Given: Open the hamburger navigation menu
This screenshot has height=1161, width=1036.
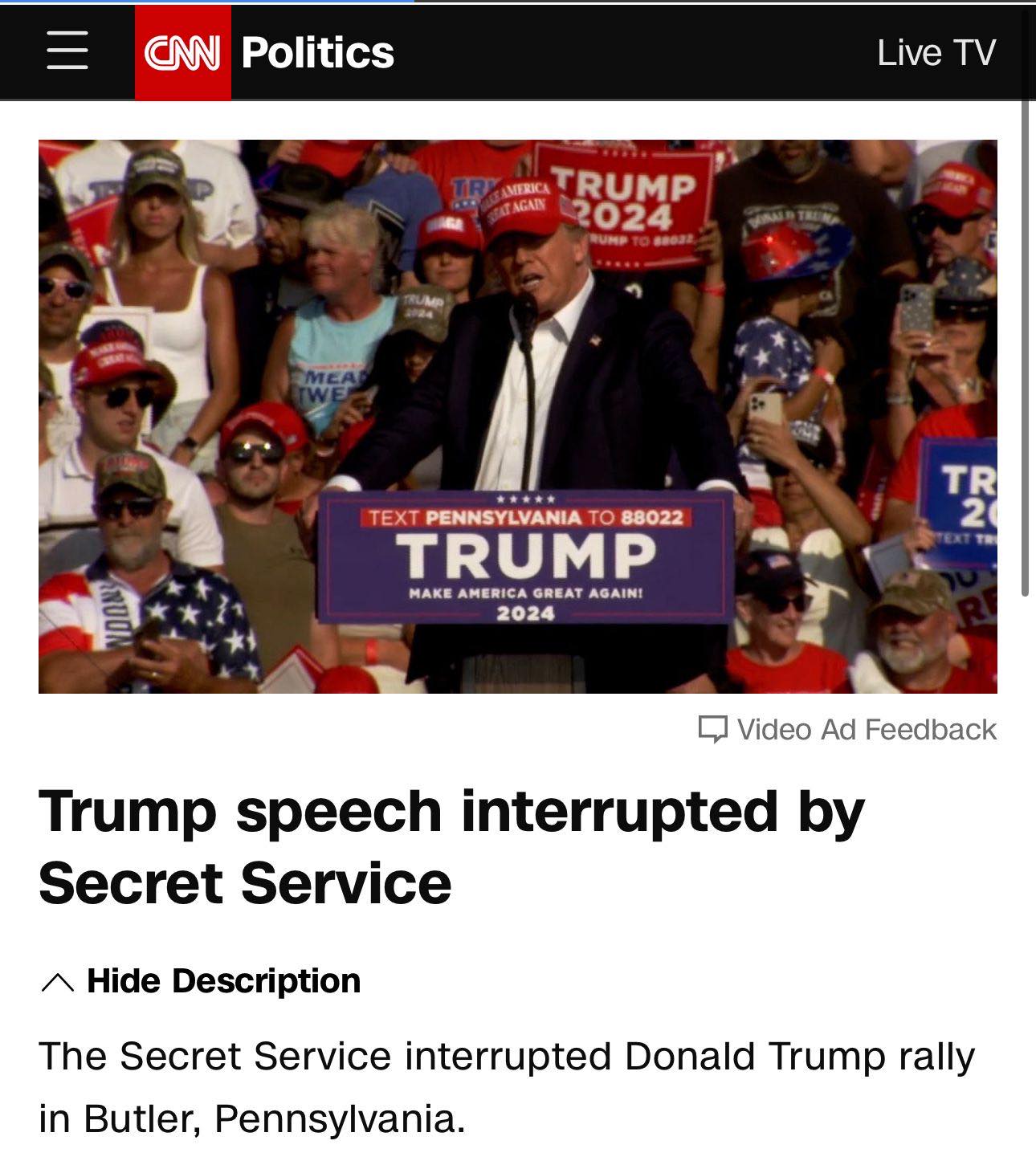Looking at the screenshot, I should pyautogui.click(x=67, y=51).
